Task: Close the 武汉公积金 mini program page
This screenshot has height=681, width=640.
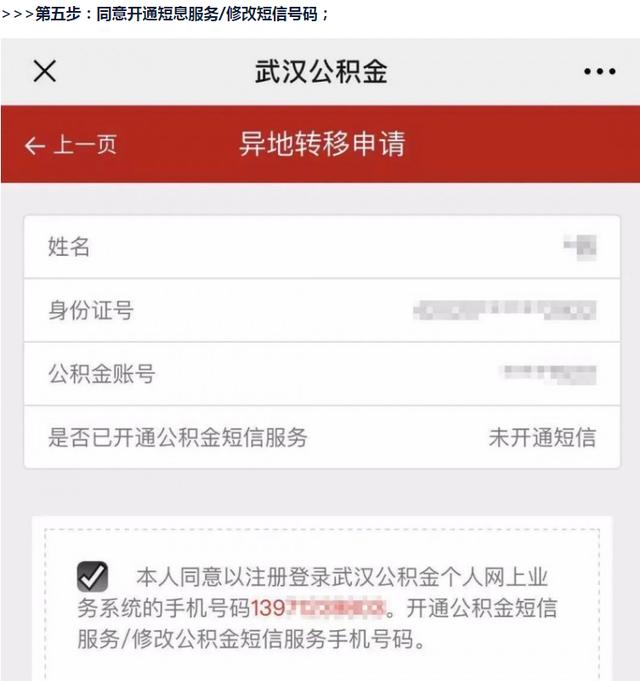Action: [45, 71]
